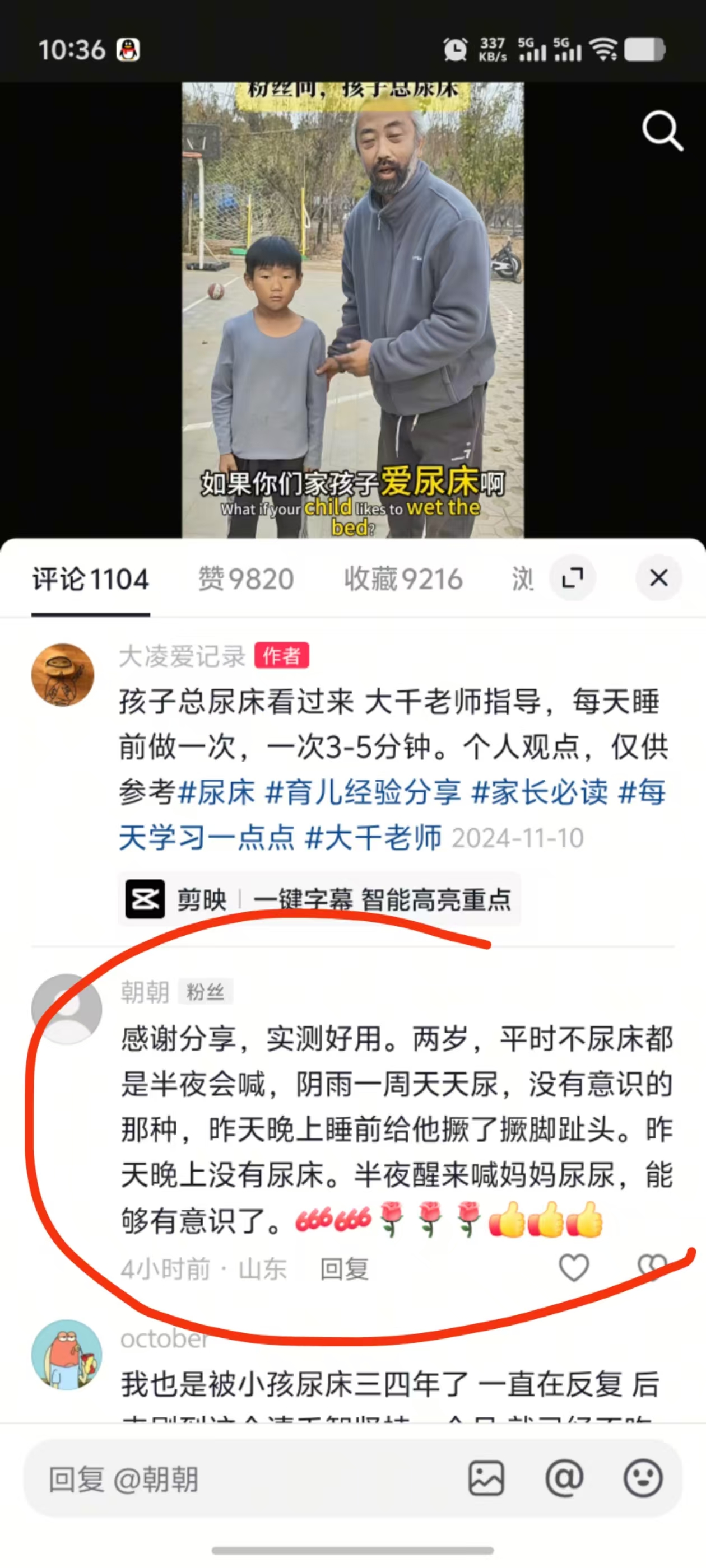
Task: Switch to the 收藏 9216 tab
Action: pos(403,579)
